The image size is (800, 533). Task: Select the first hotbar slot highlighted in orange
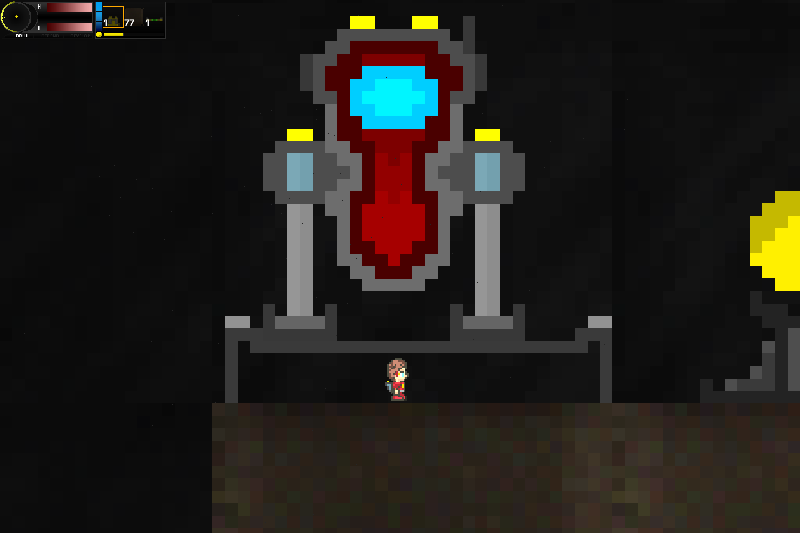tap(113, 17)
